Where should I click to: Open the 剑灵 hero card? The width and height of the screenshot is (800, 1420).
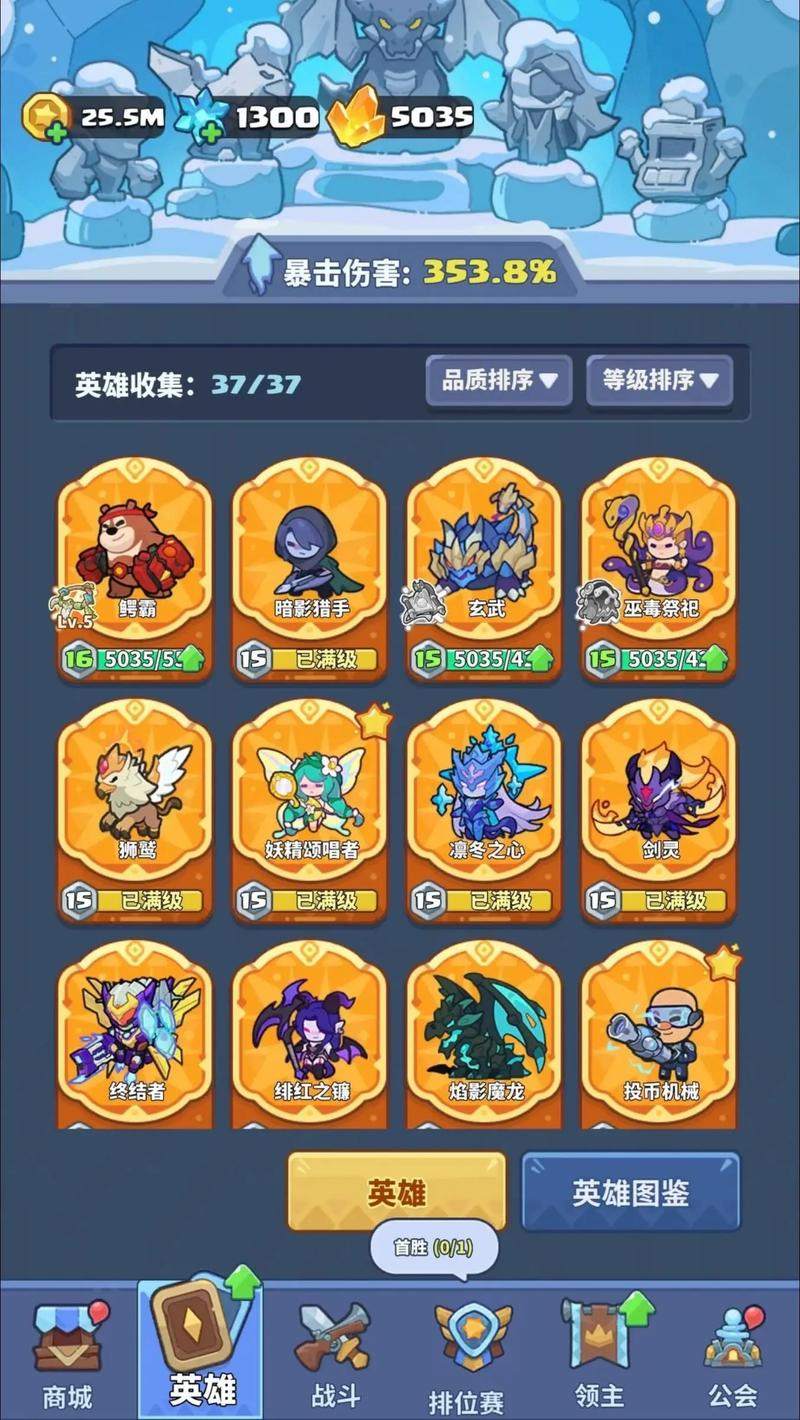[658, 800]
